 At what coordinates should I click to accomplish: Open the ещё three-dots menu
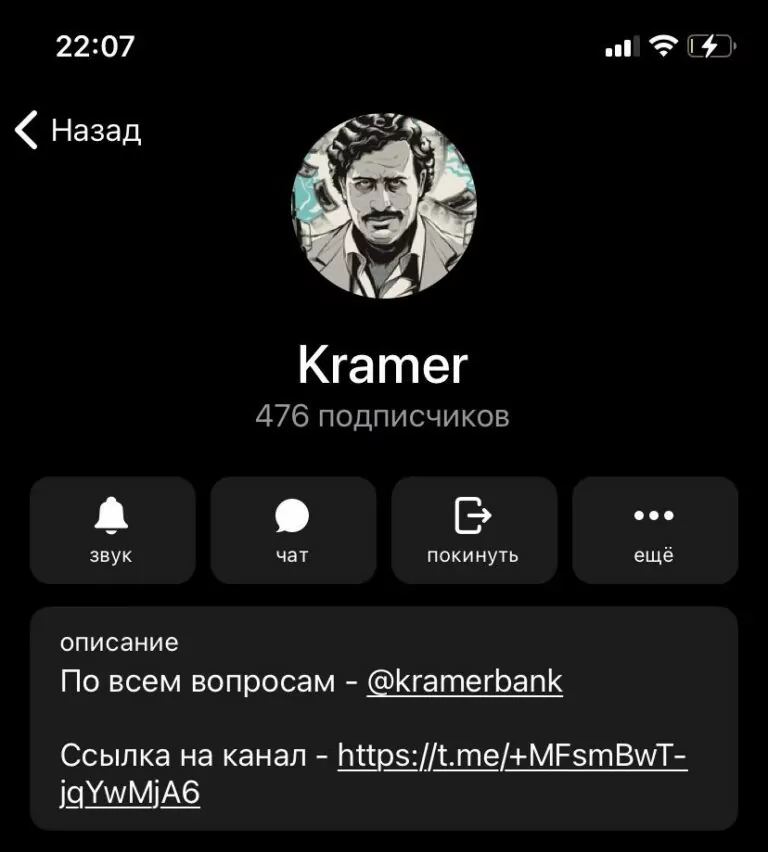point(654,530)
